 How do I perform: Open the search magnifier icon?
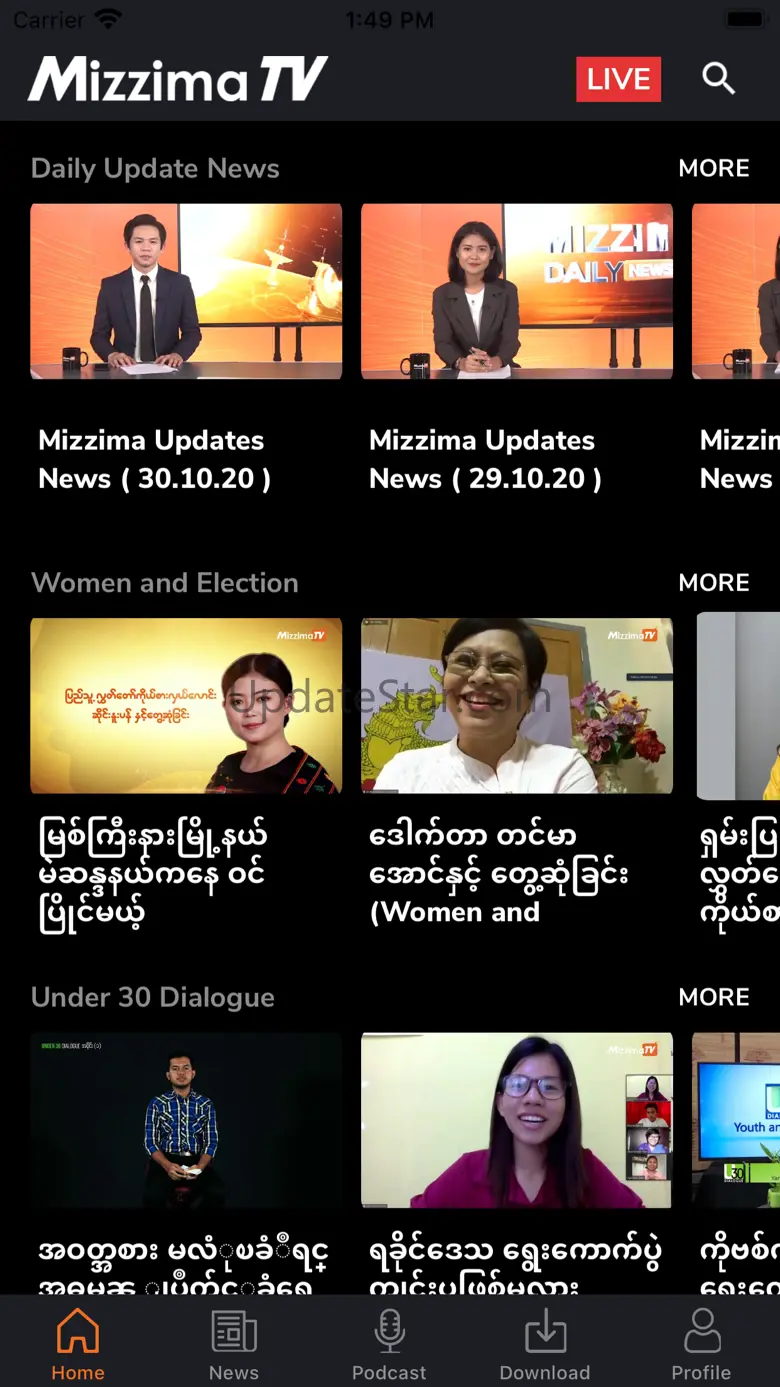(x=718, y=78)
